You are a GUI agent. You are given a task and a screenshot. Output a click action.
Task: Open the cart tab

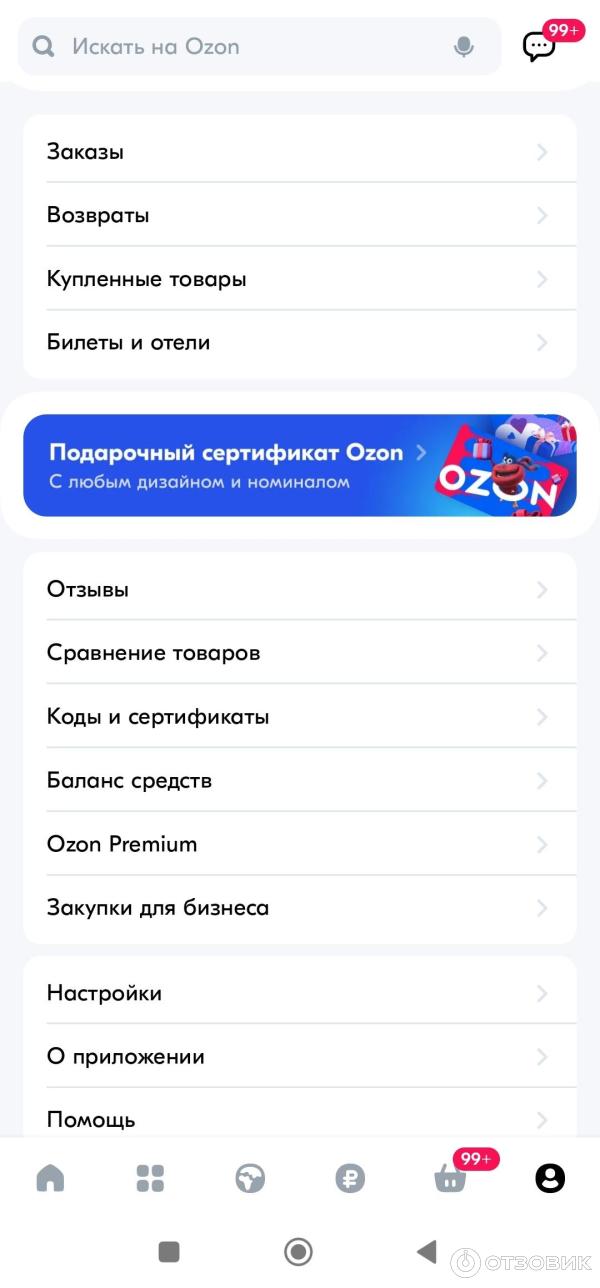pyautogui.click(x=450, y=1178)
